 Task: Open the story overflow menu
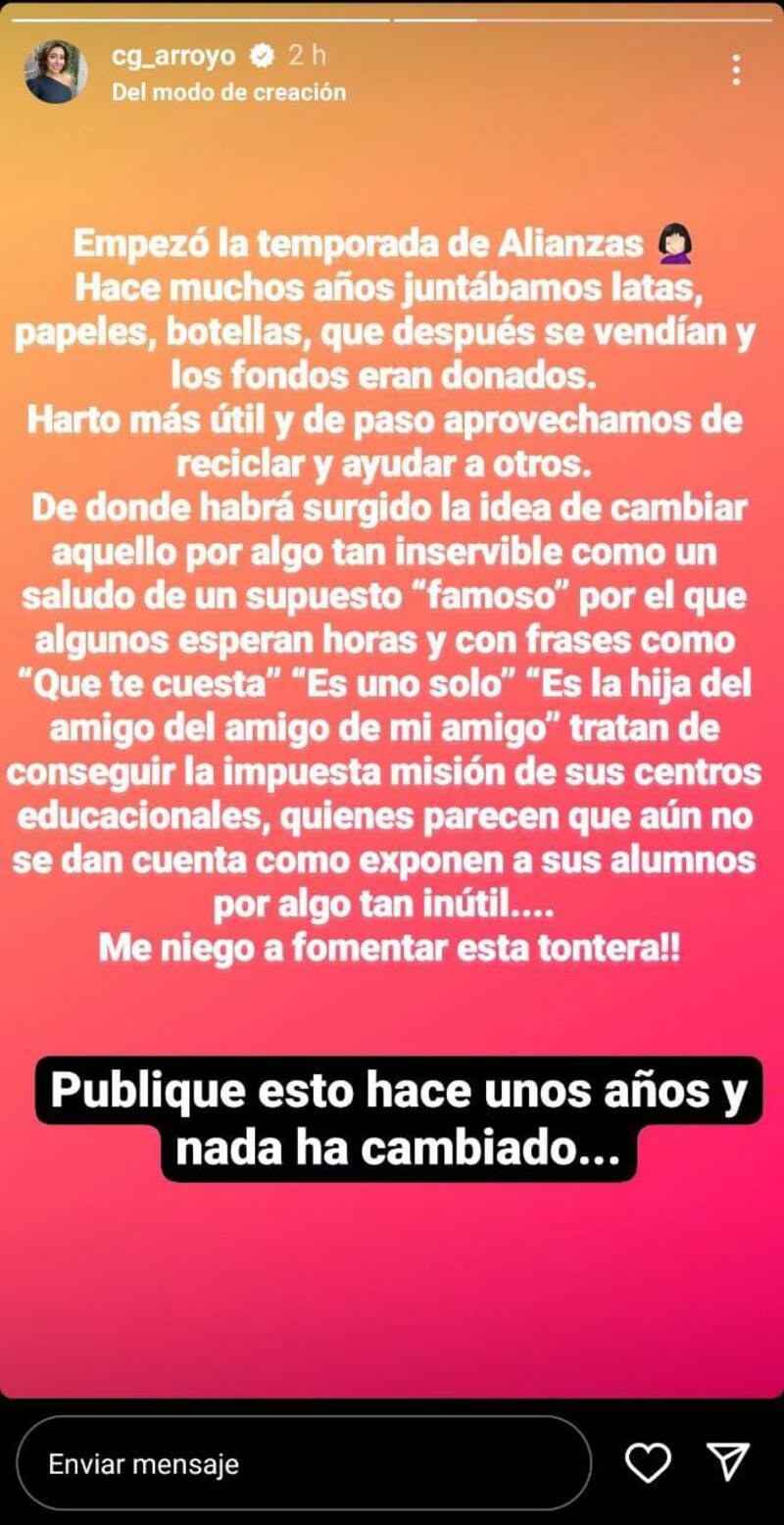point(736,70)
